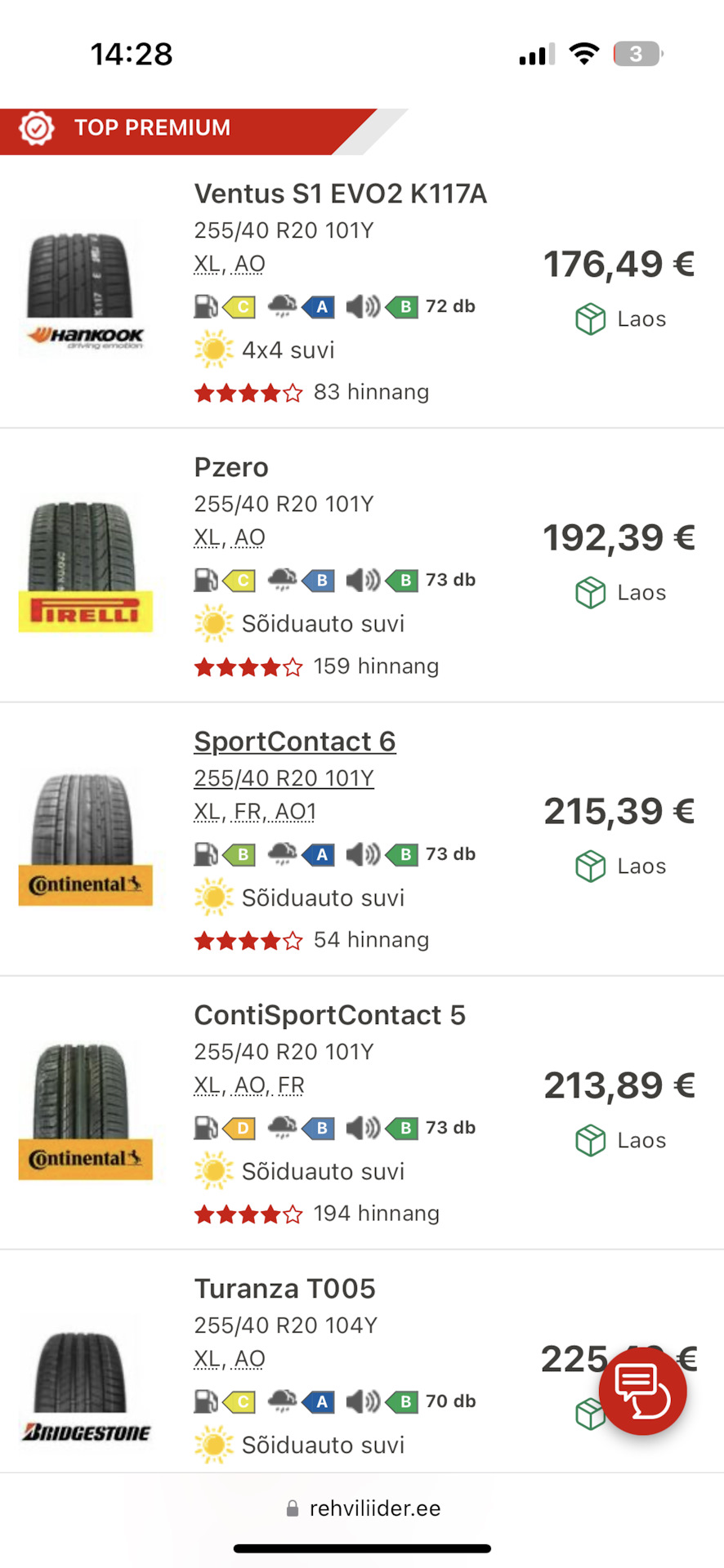Open the SportContact 6 product link

[x=295, y=741]
